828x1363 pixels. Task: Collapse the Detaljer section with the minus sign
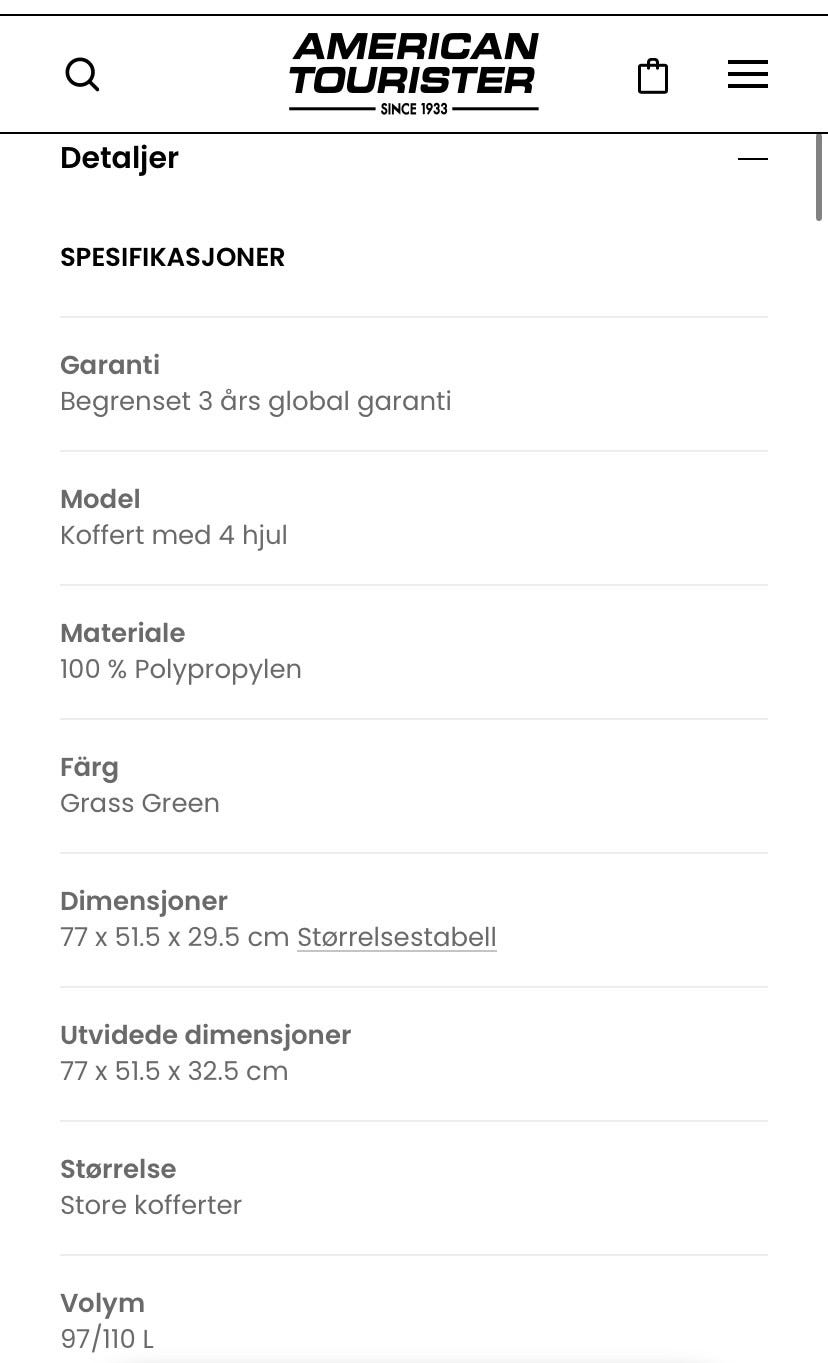click(753, 158)
